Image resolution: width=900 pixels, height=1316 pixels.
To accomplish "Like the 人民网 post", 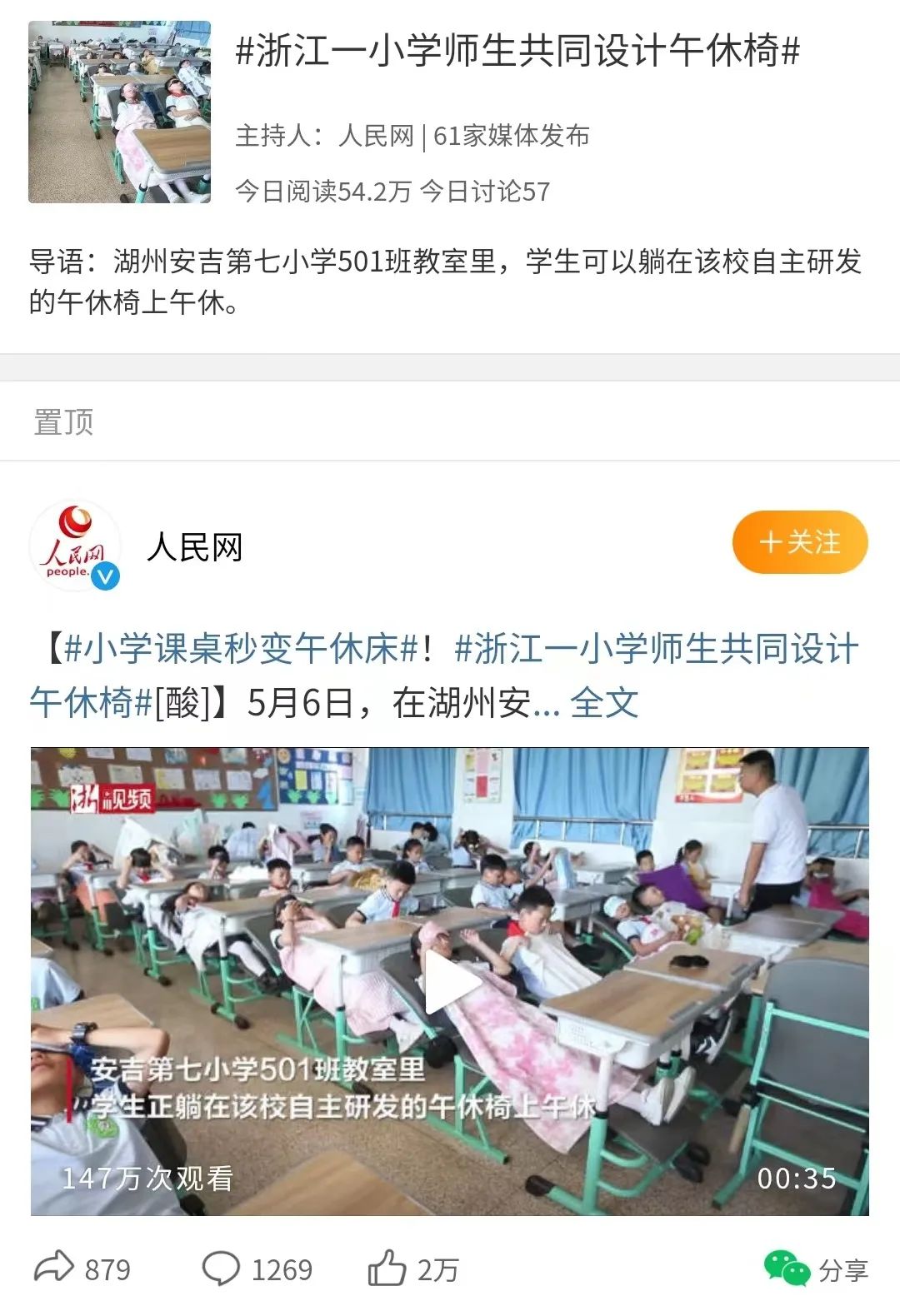I will click(x=413, y=1269).
